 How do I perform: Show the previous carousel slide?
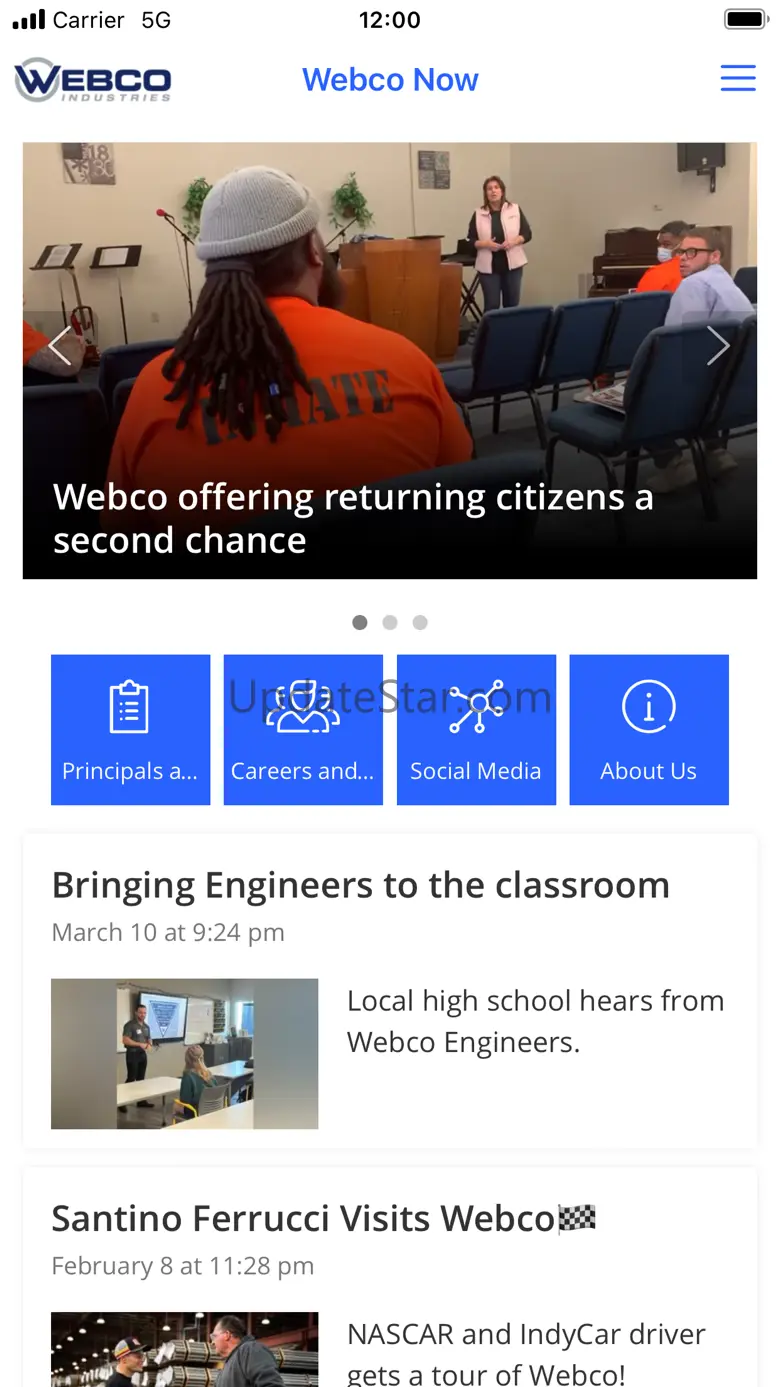[59, 346]
